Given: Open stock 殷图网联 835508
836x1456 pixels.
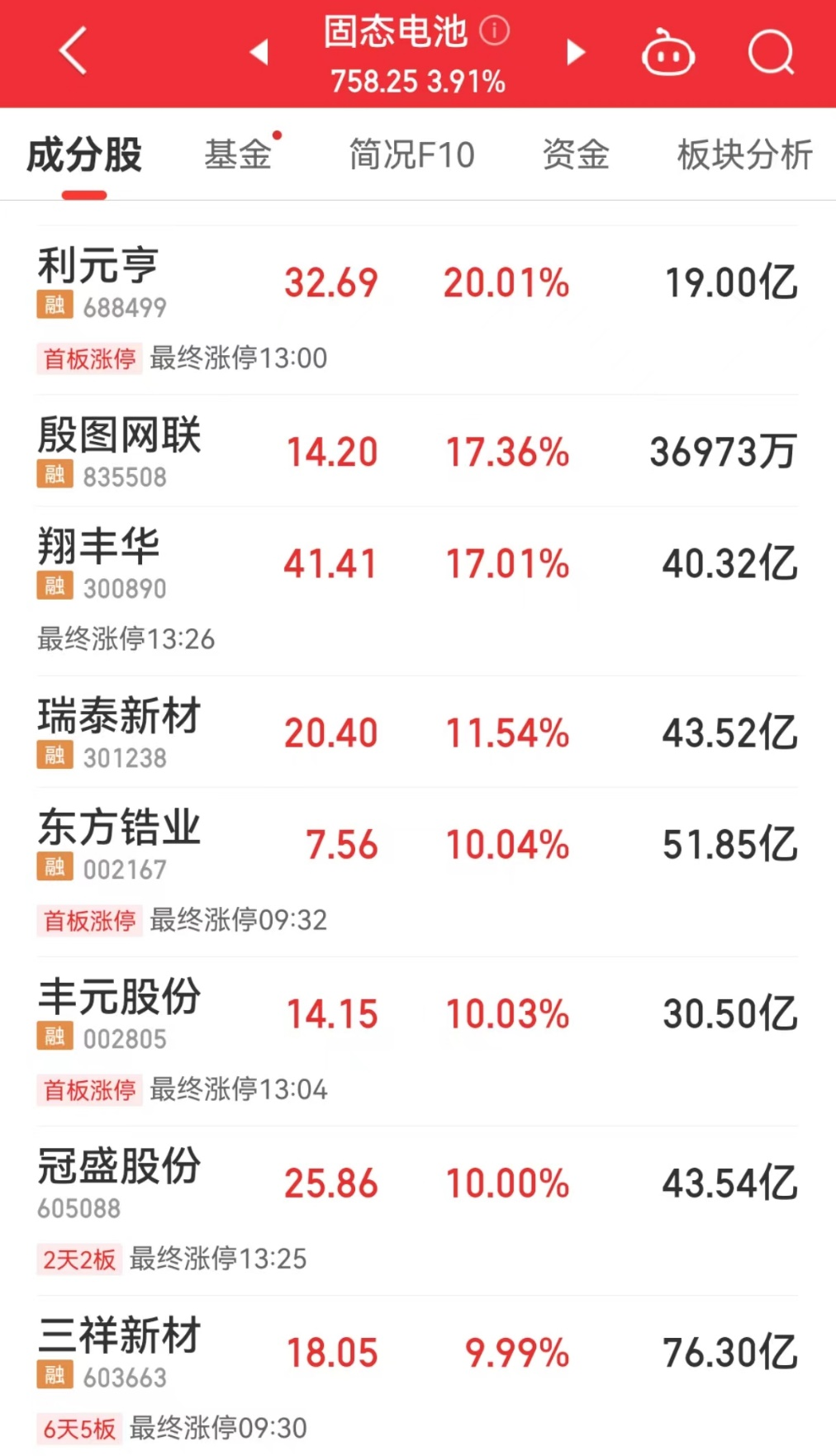Looking at the screenshot, I should click(417, 451).
